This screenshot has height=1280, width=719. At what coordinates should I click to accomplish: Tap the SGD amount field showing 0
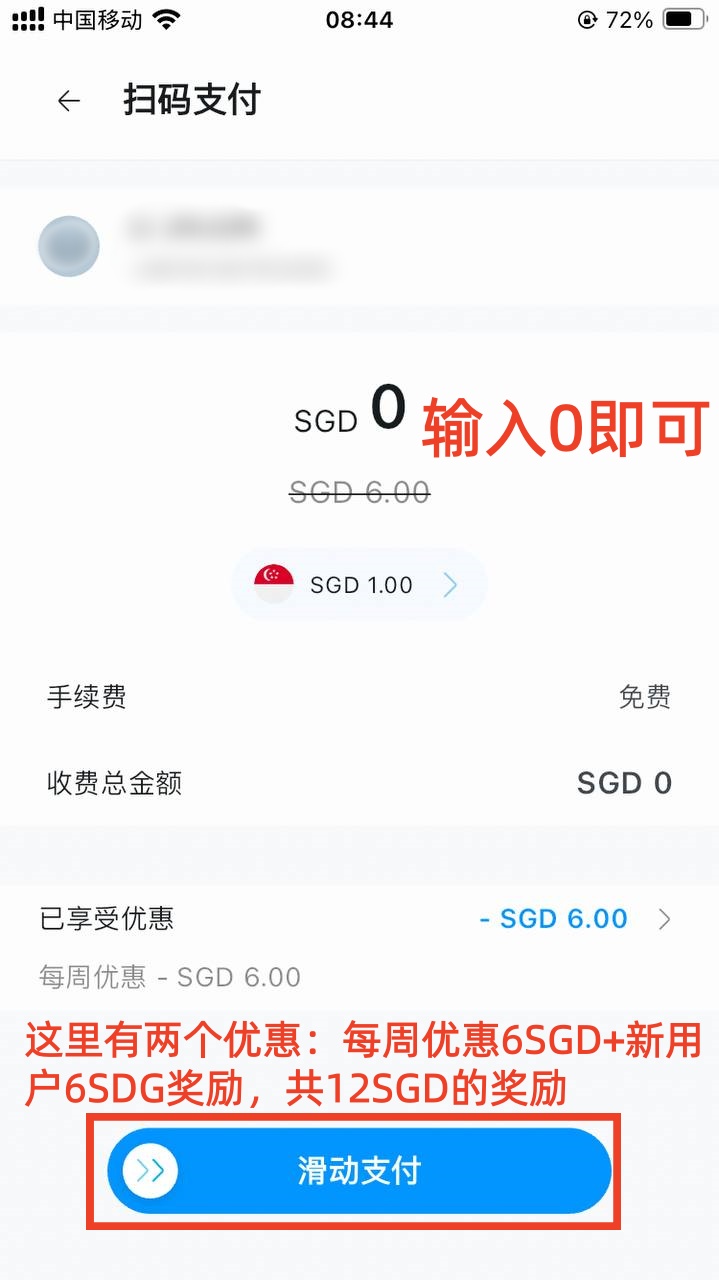click(x=387, y=409)
